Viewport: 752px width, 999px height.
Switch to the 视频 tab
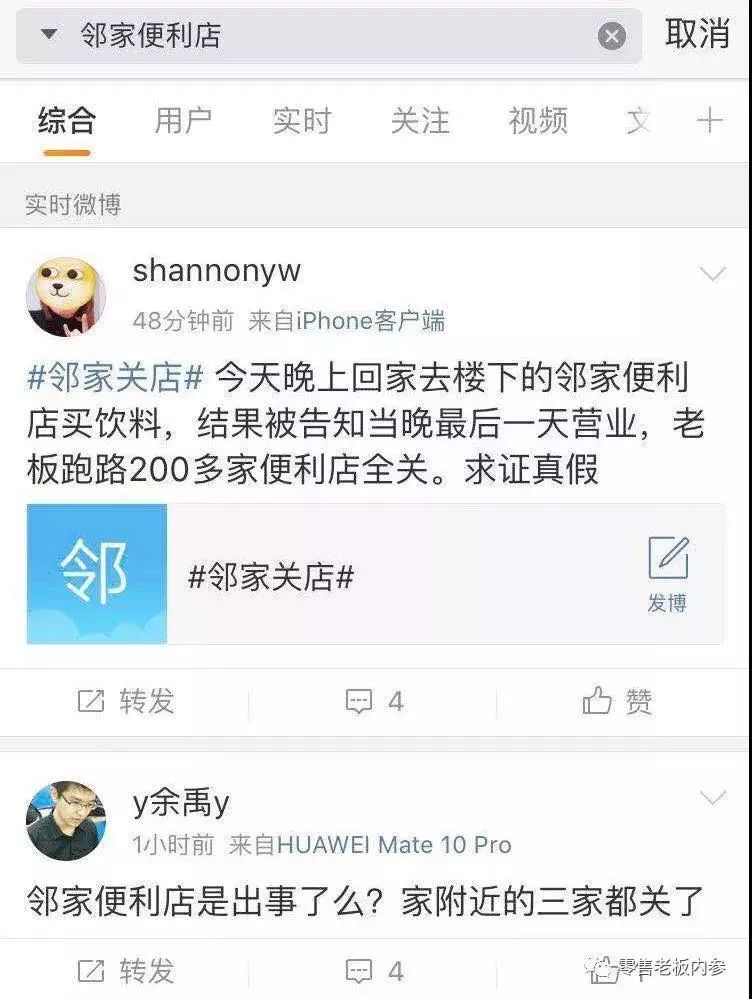point(538,121)
